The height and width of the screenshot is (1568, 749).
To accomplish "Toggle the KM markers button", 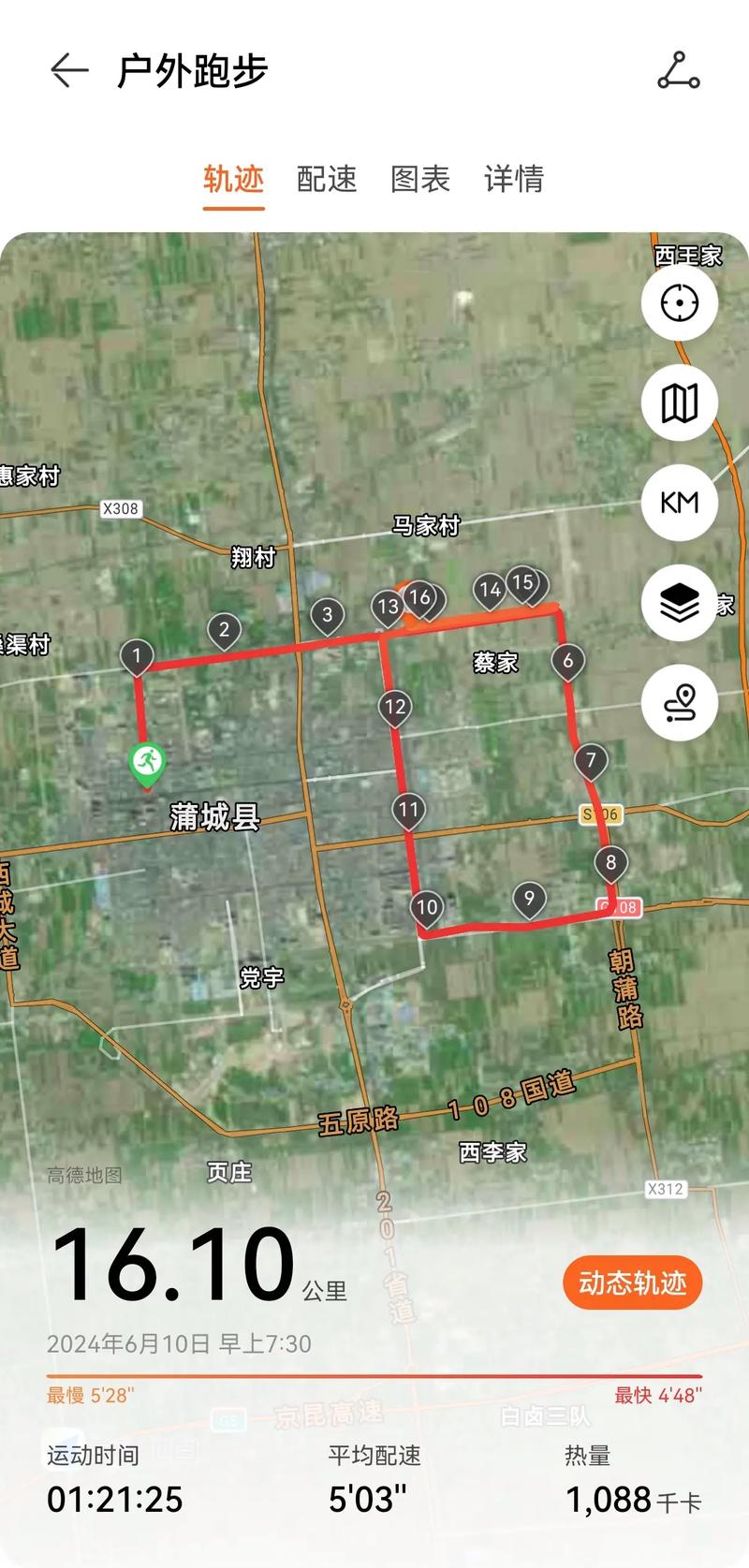I will point(679,503).
